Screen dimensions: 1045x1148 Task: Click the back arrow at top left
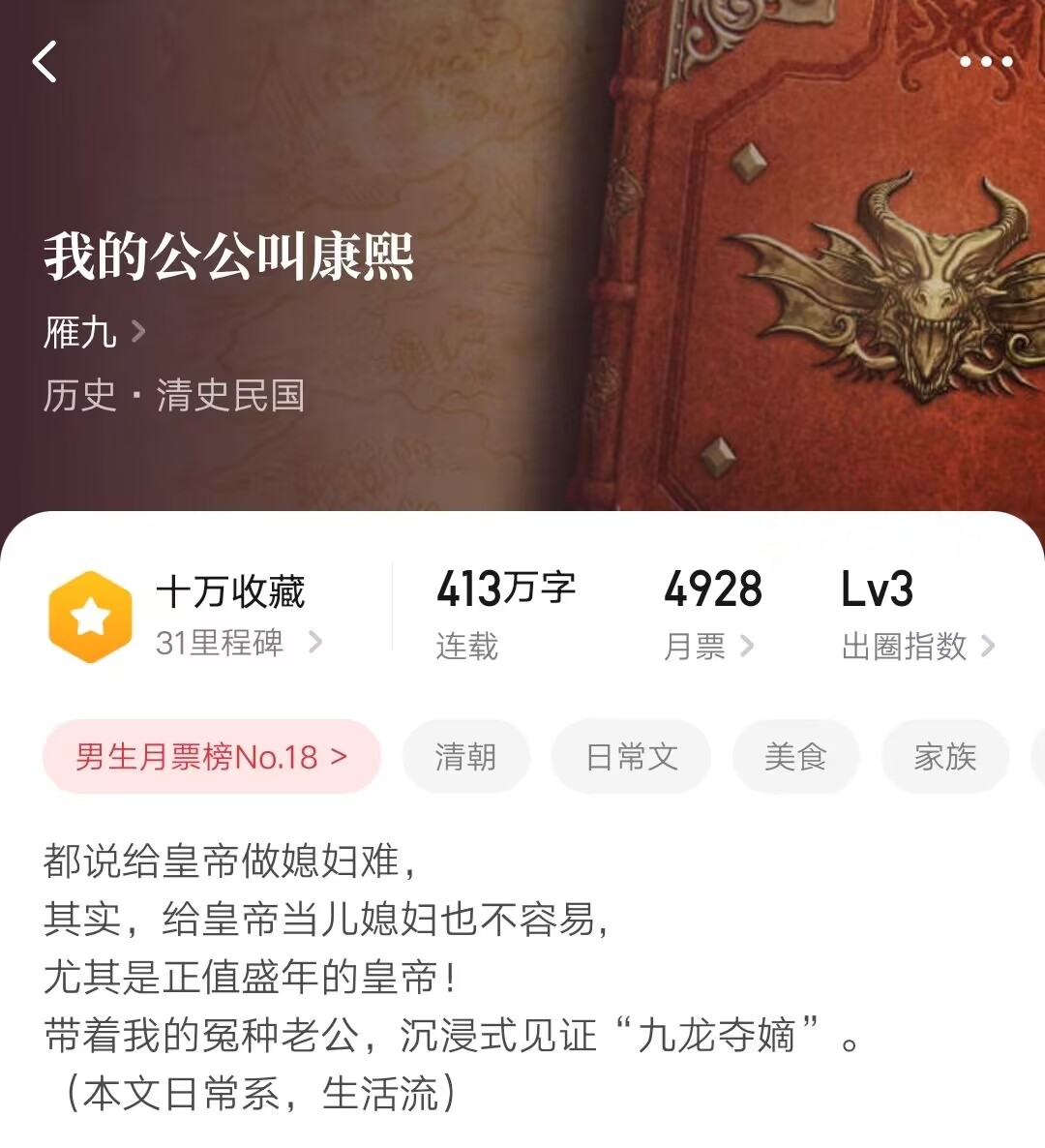tap(43, 61)
